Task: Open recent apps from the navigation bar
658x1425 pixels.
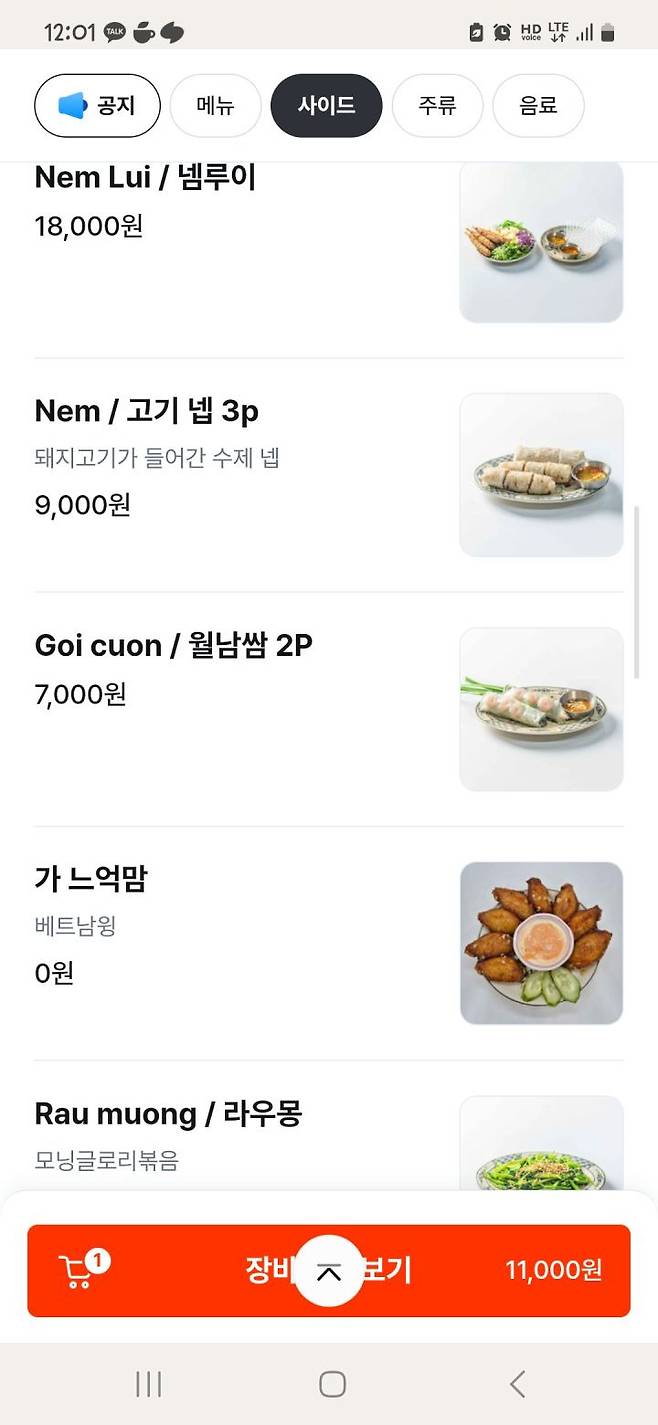Action: pyautogui.click(x=148, y=1384)
